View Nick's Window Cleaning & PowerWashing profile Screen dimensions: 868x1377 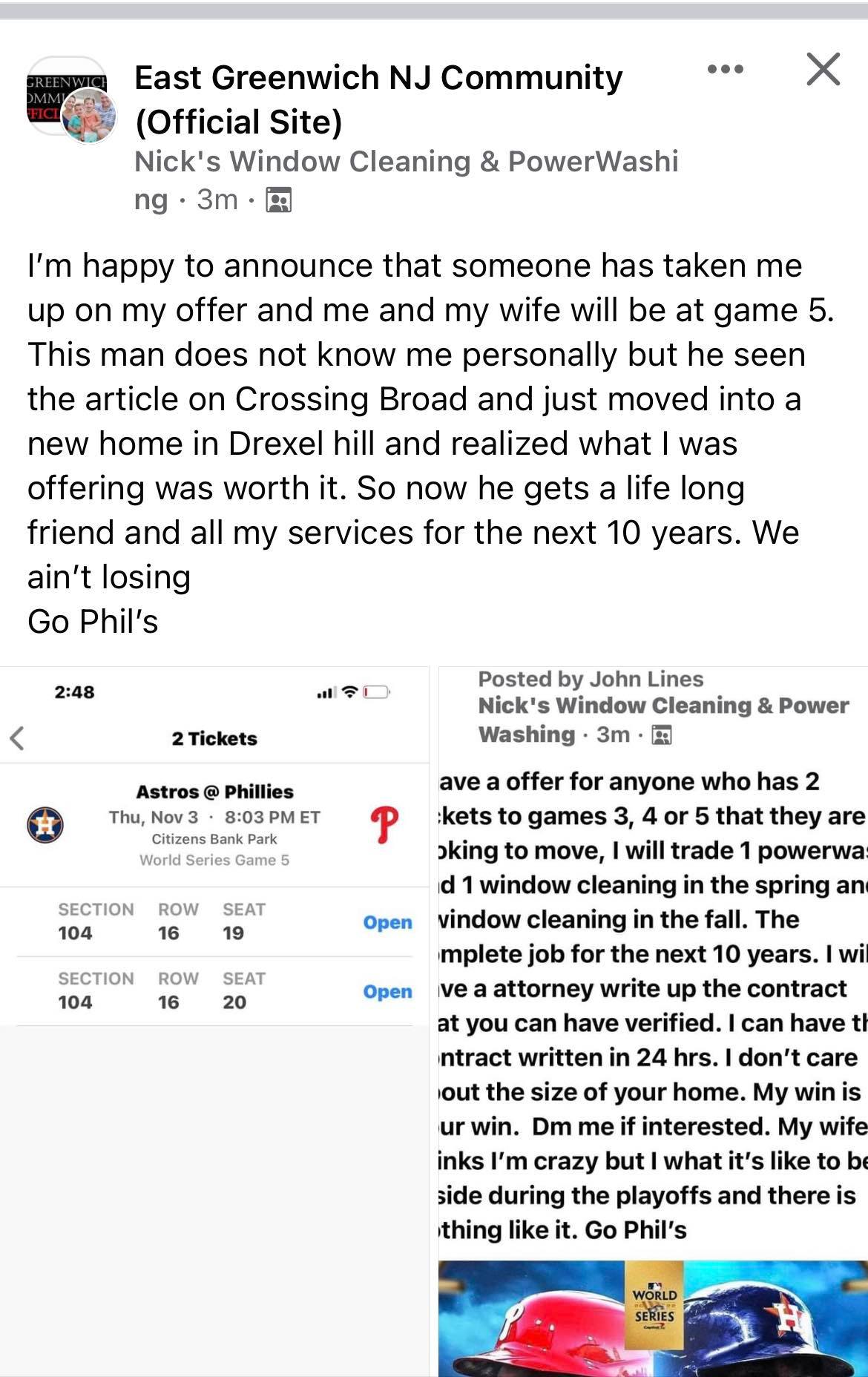[405, 162]
